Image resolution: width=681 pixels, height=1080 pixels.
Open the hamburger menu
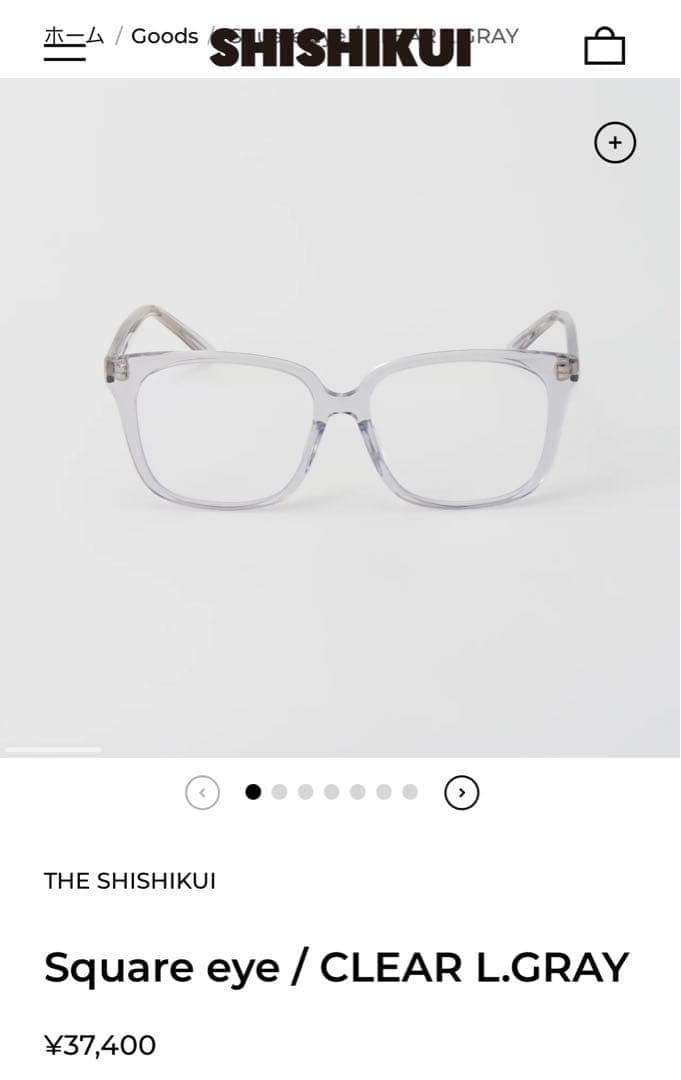tap(65, 55)
